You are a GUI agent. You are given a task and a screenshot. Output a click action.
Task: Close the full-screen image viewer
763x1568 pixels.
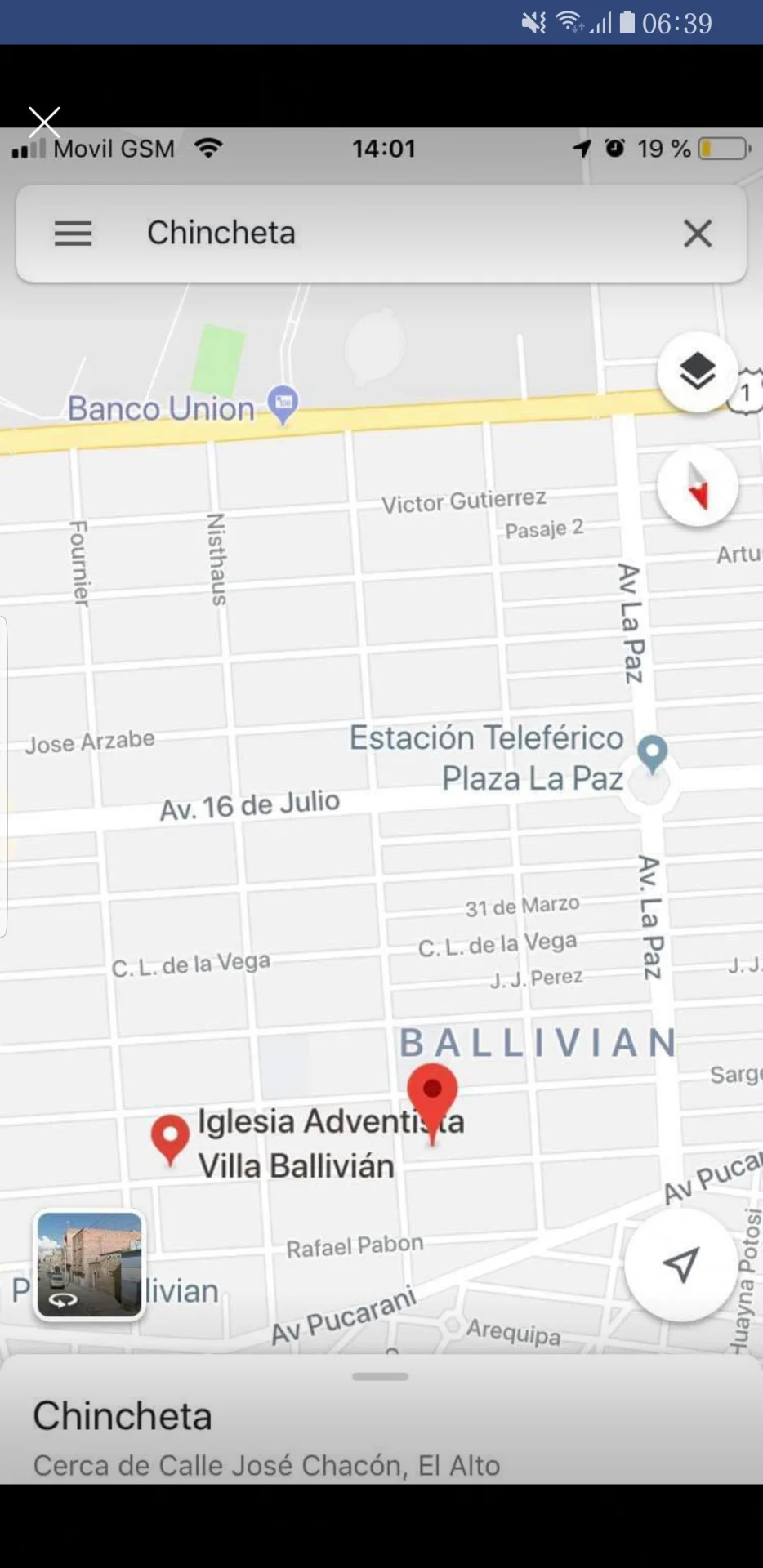44,122
